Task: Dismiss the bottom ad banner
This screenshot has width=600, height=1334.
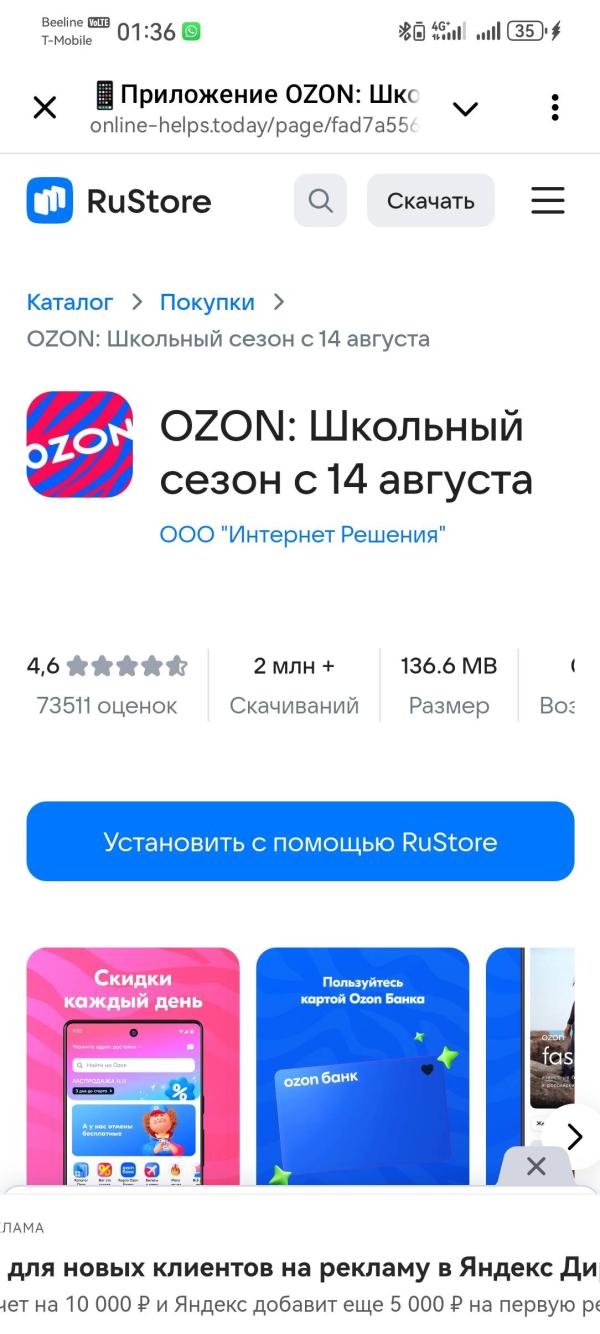Action: click(536, 1166)
